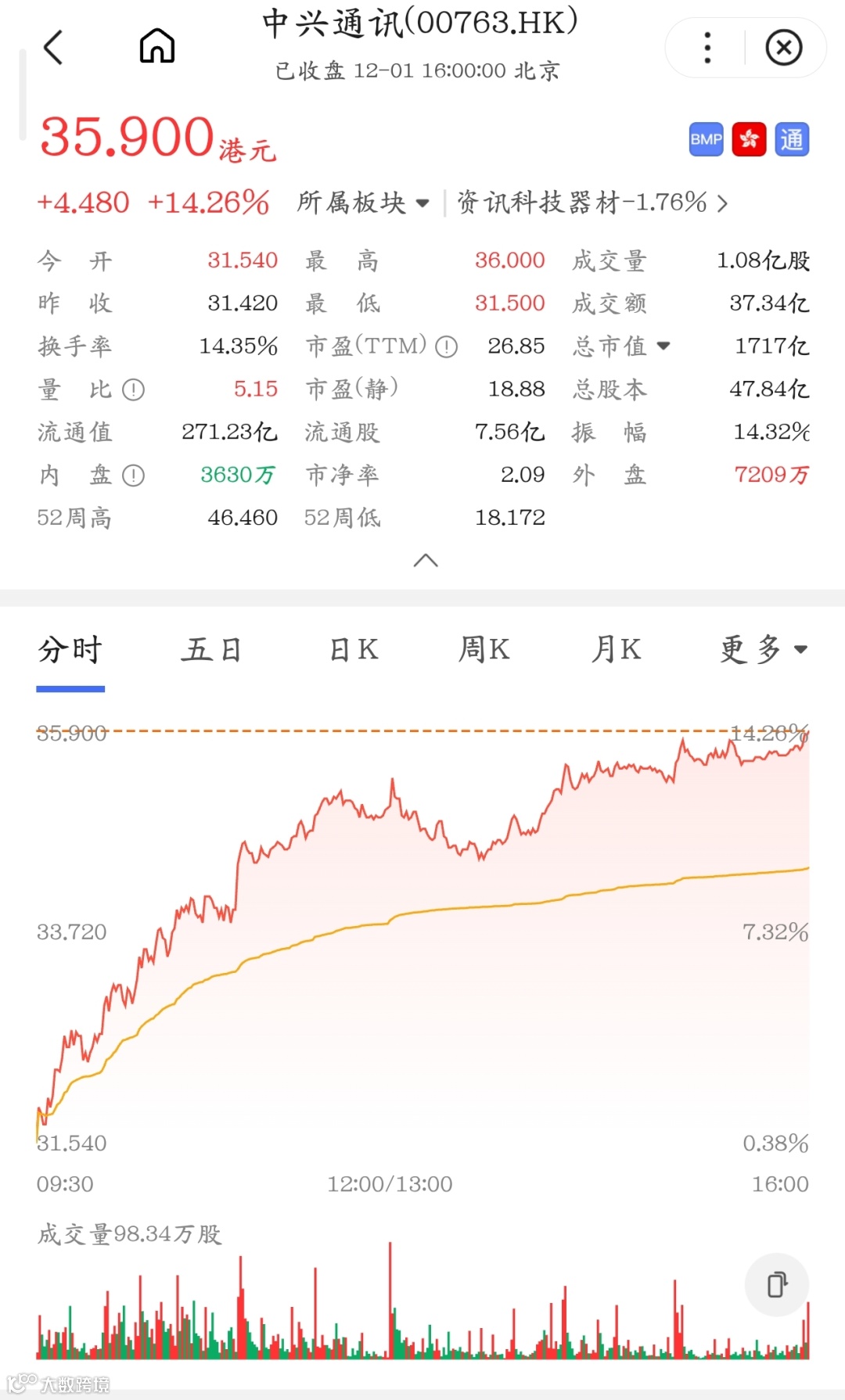Select the 分时 chart tab
Screen dimensions: 845x1400
(70, 650)
